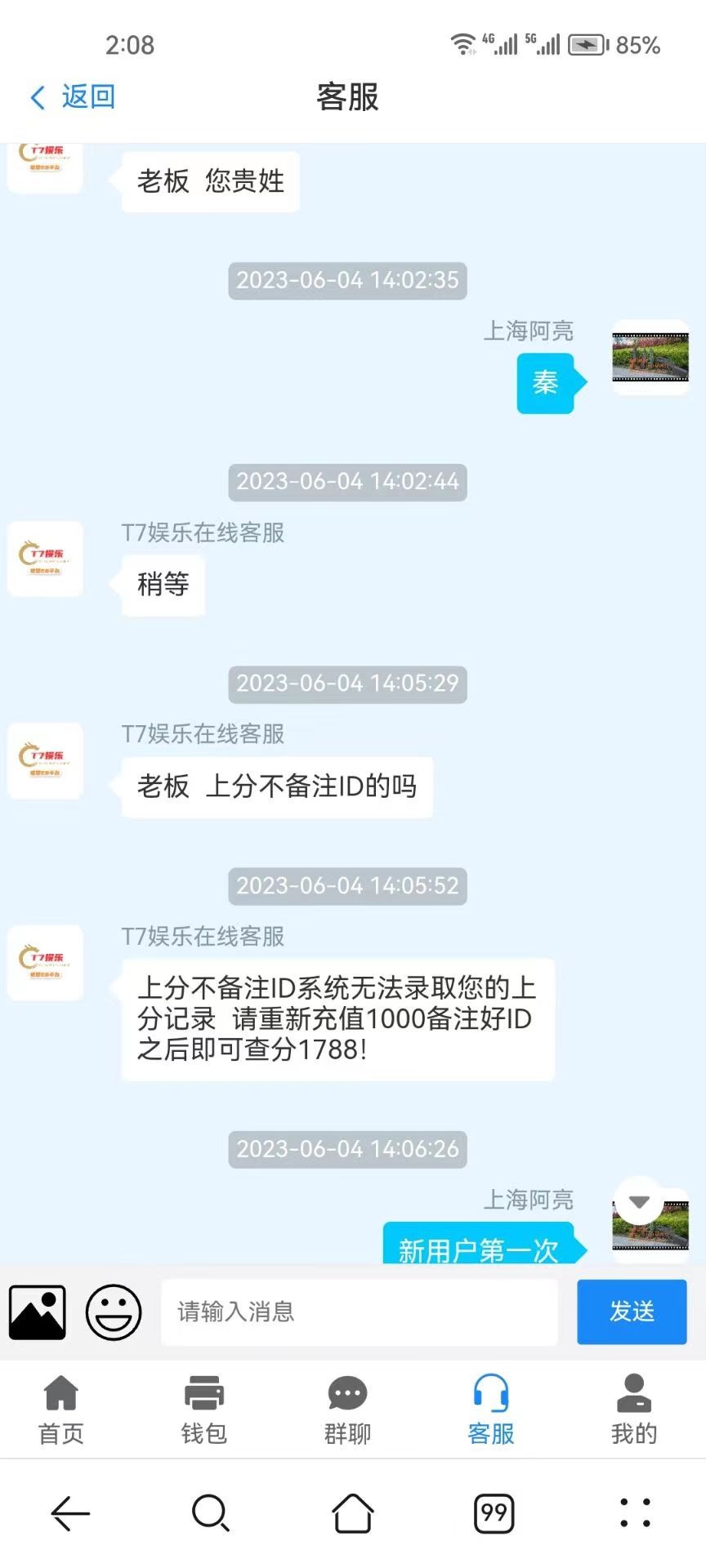Open the image gallery picker icon
The height and width of the screenshot is (1568, 706).
pyautogui.click(x=37, y=1312)
